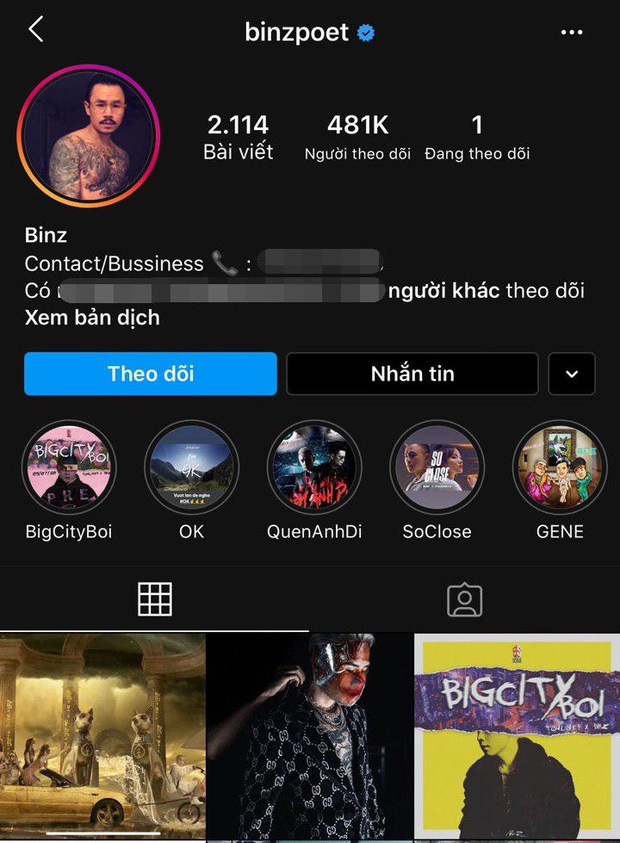The height and width of the screenshot is (843, 620).
Task: Send a message via Nhắn tin
Action: pyautogui.click(x=412, y=374)
